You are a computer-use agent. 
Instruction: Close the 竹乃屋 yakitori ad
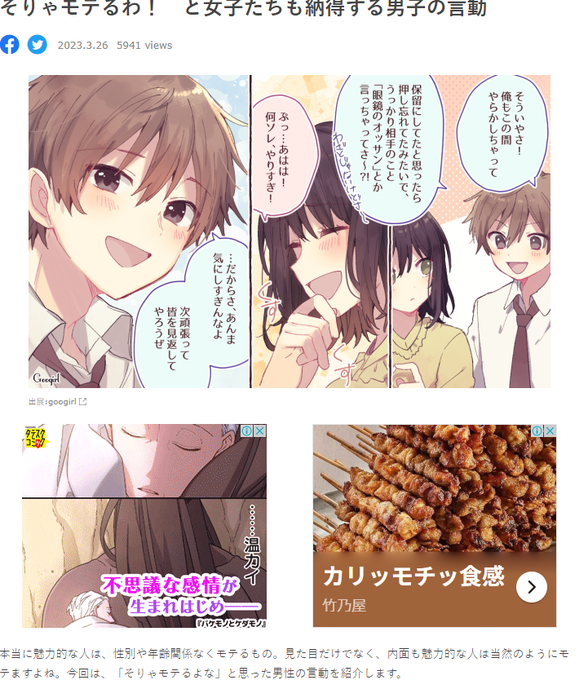click(550, 431)
